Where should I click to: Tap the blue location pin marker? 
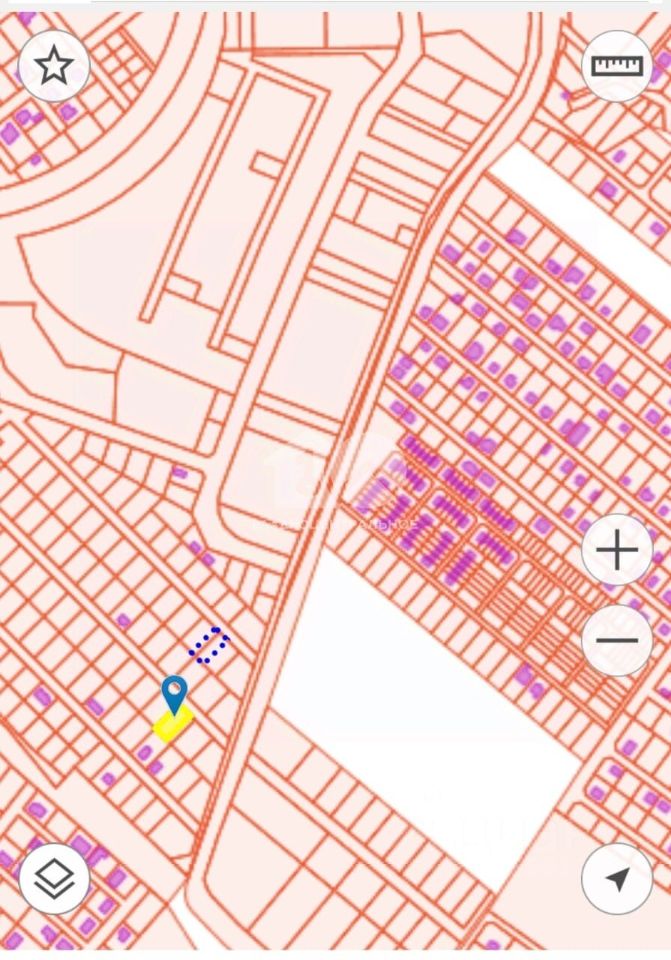click(x=175, y=692)
